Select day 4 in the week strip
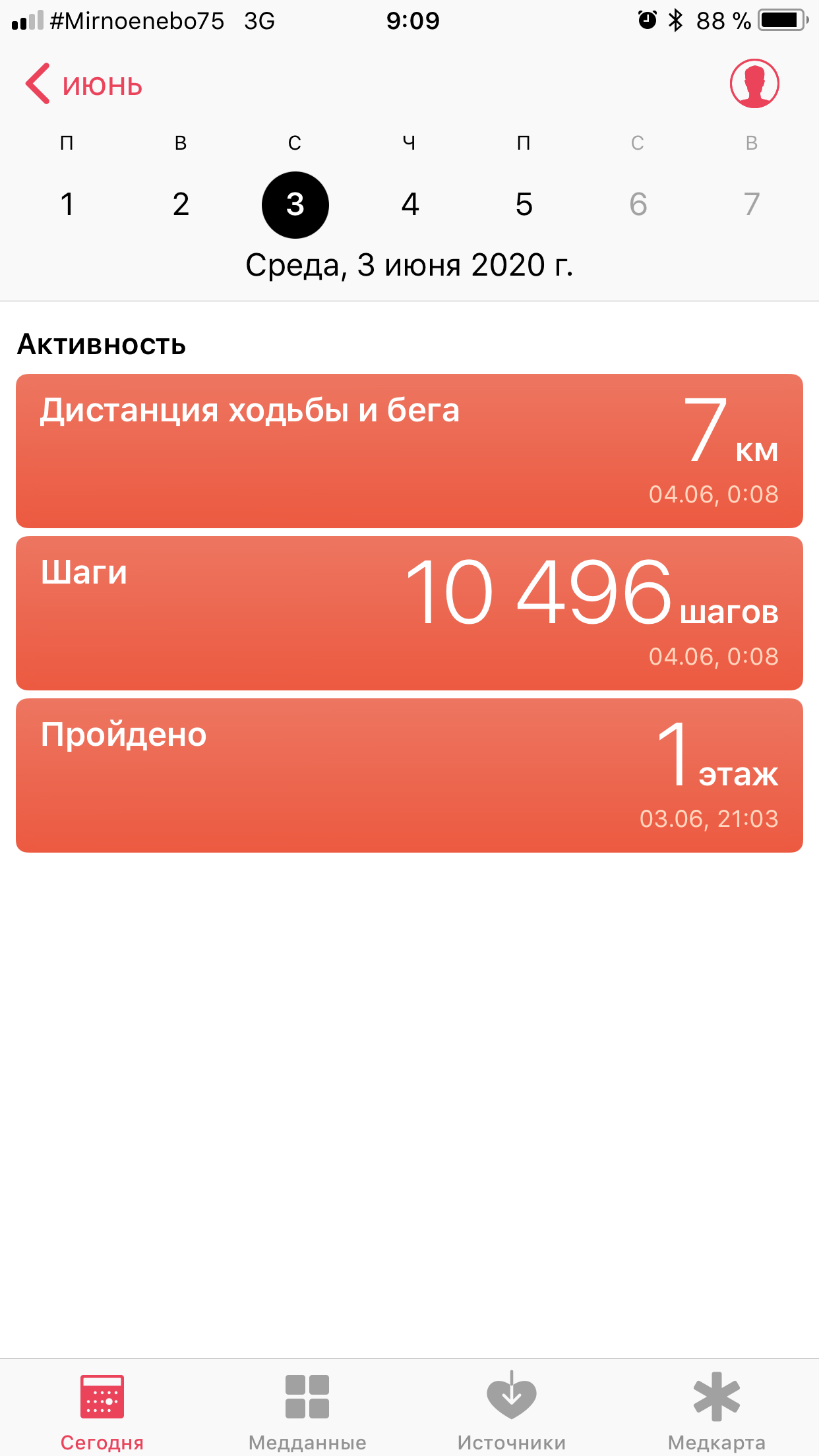 tap(409, 204)
